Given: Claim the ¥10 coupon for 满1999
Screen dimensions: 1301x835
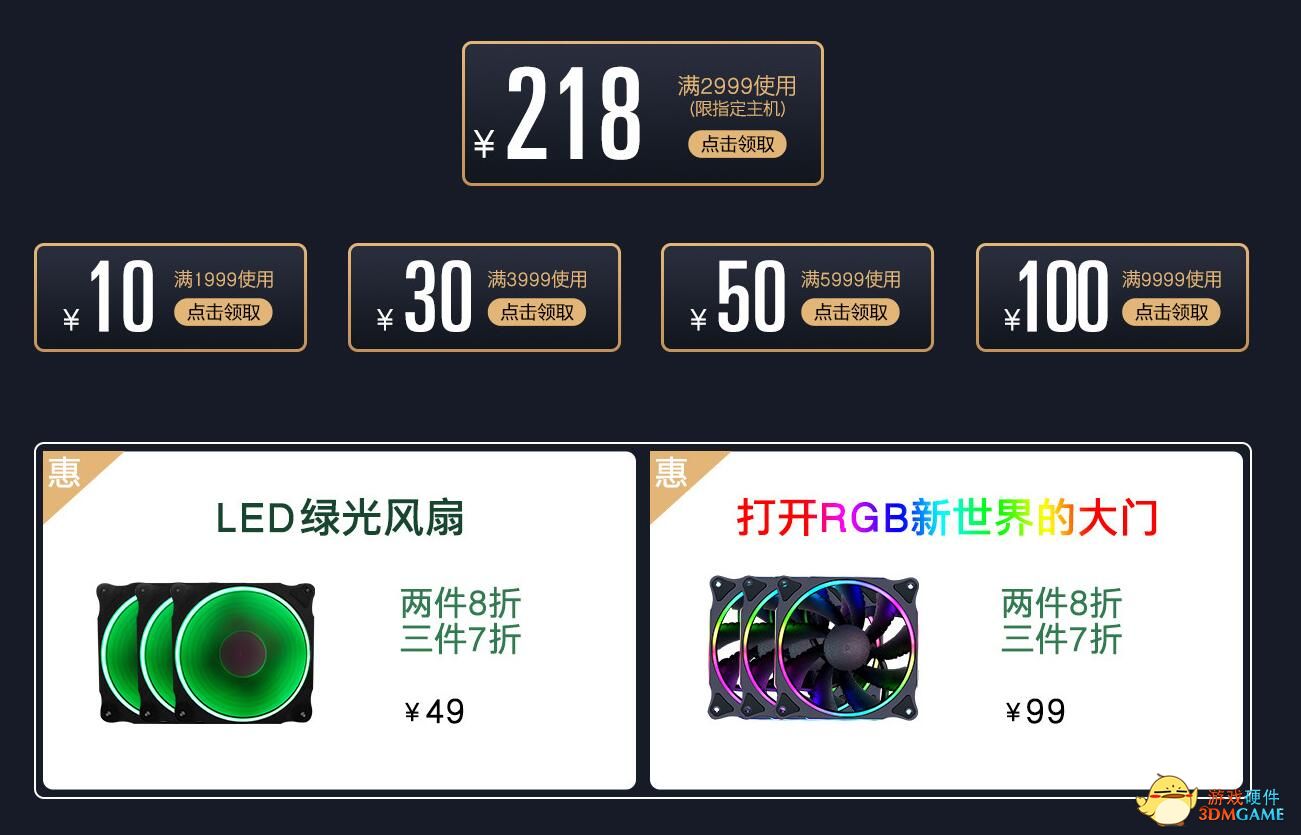Looking at the screenshot, I should coord(223,312).
